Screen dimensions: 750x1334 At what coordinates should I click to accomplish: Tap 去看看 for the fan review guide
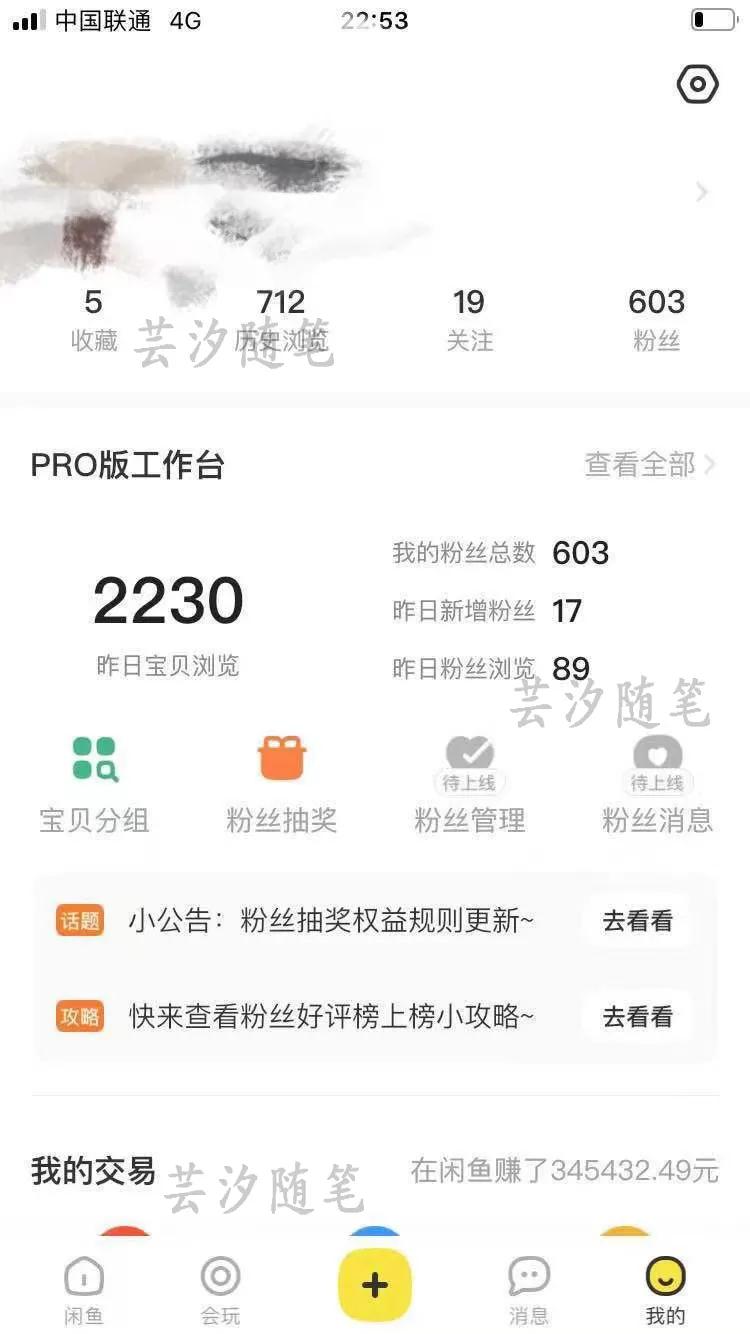point(636,1016)
